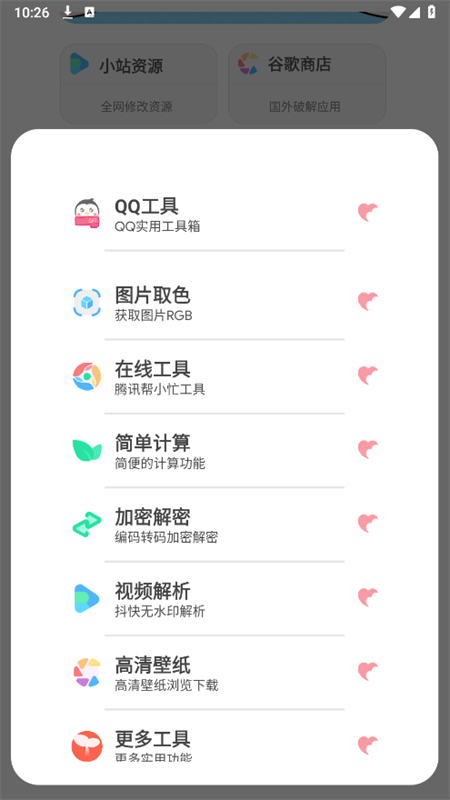Tap the heart beside 更多工具

click(368, 745)
